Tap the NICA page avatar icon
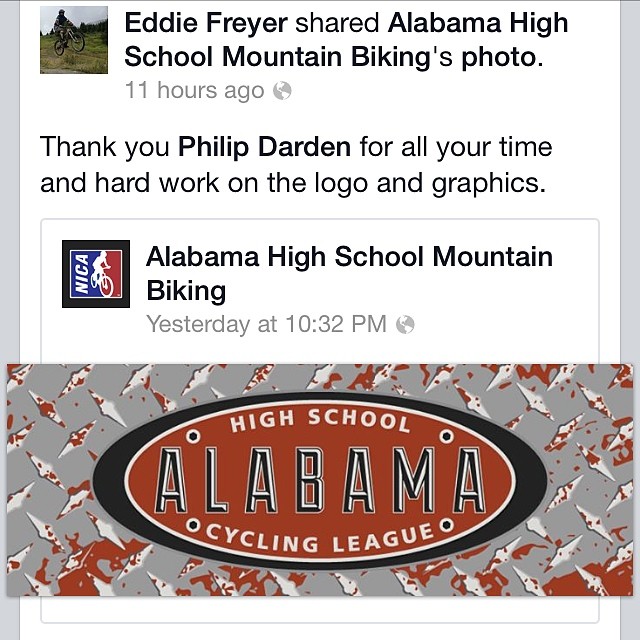This screenshot has height=640, width=640. click(x=96, y=274)
